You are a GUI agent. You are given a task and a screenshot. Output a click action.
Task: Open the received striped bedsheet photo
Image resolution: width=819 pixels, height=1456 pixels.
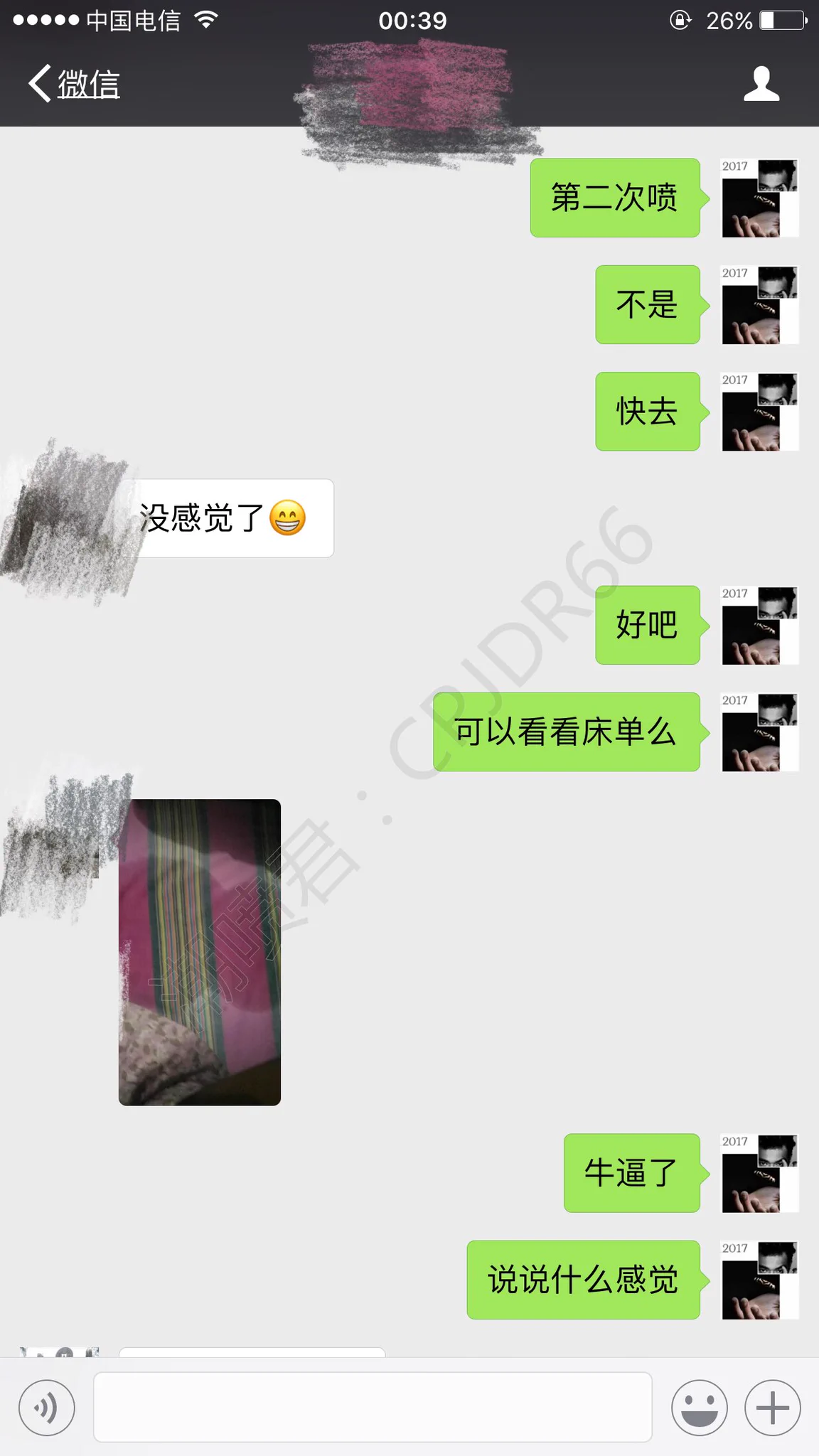pos(200,952)
